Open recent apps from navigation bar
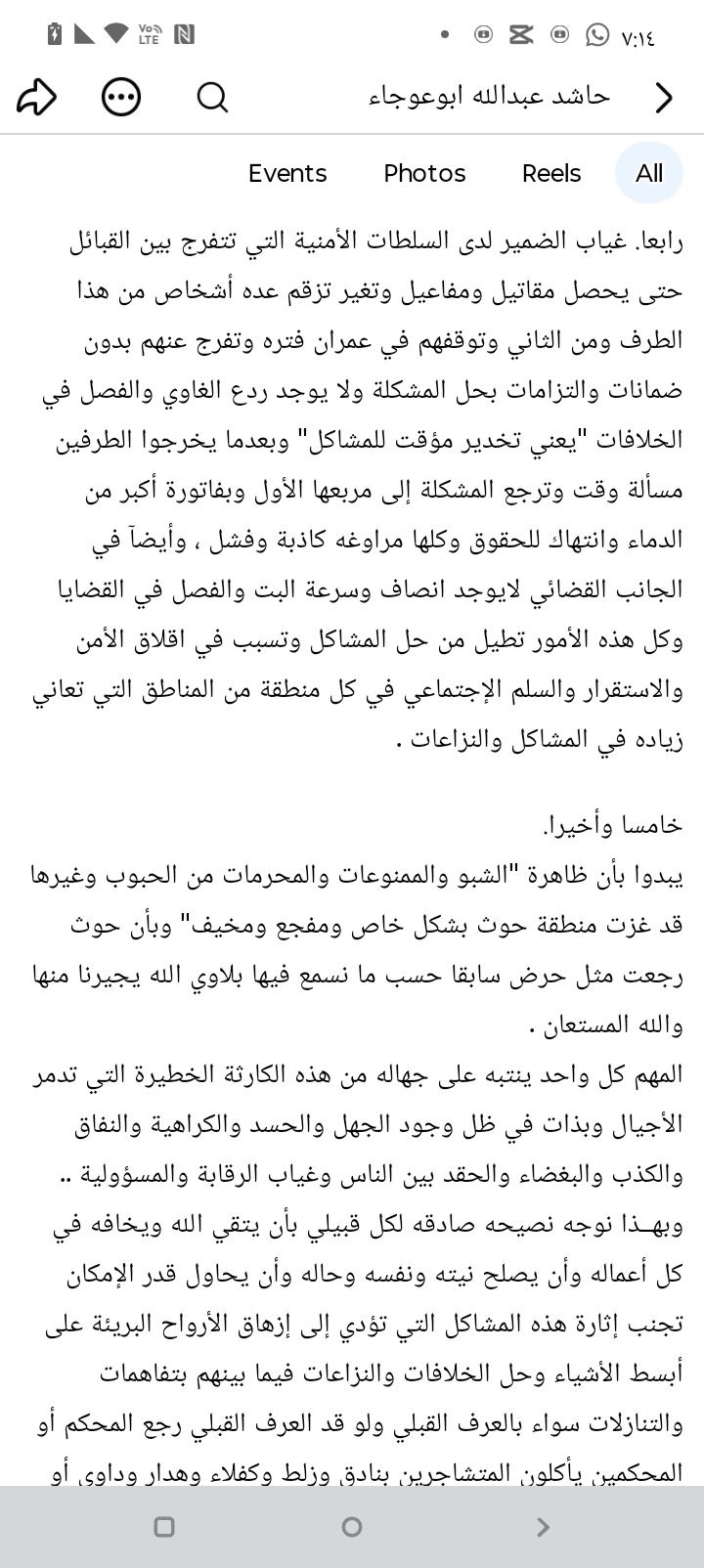Screen dimensions: 704x1568 (164, 1526)
